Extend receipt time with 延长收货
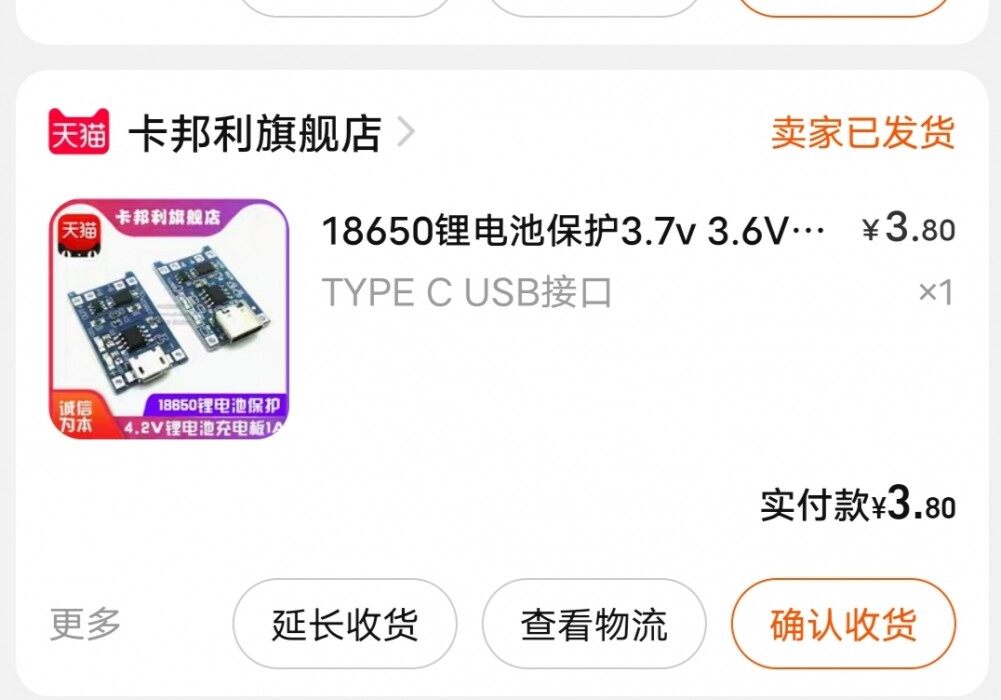This screenshot has width=1001, height=700. [x=344, y=625]
